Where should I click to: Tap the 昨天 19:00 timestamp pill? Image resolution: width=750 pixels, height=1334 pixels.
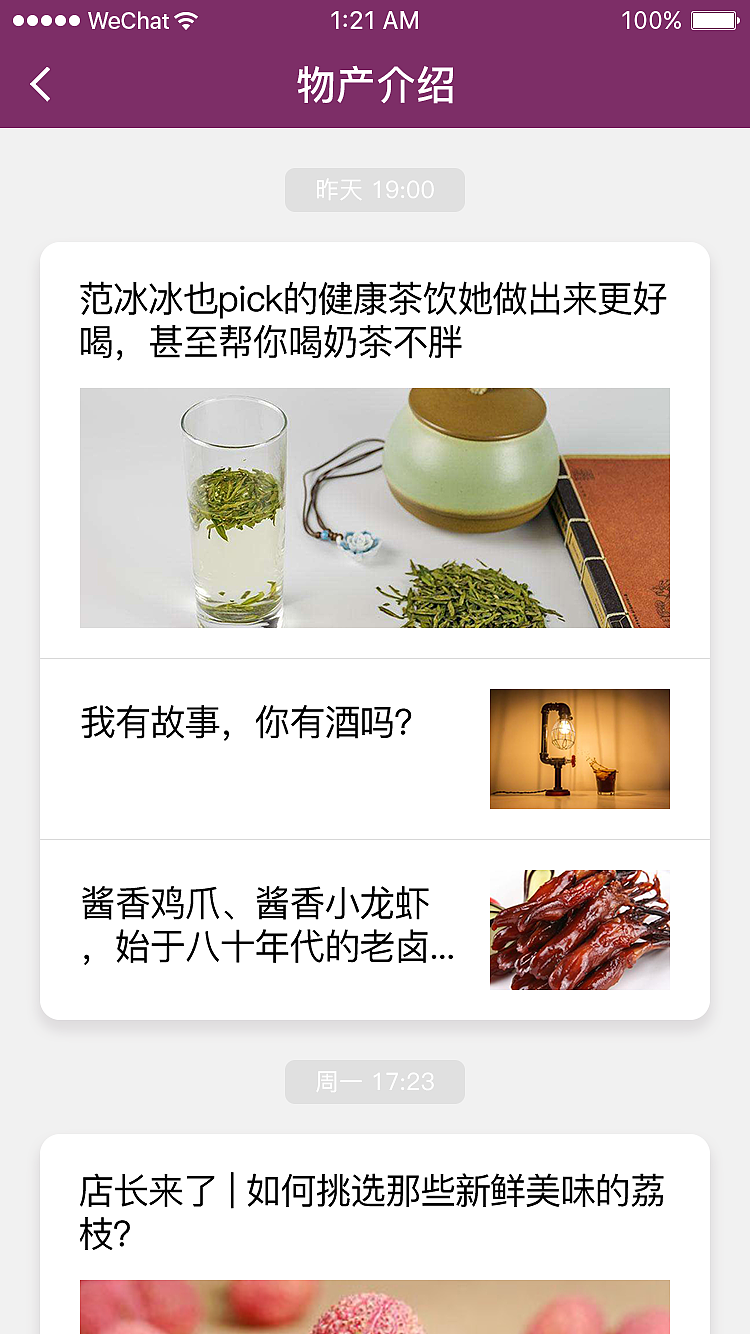click(375, 190)
